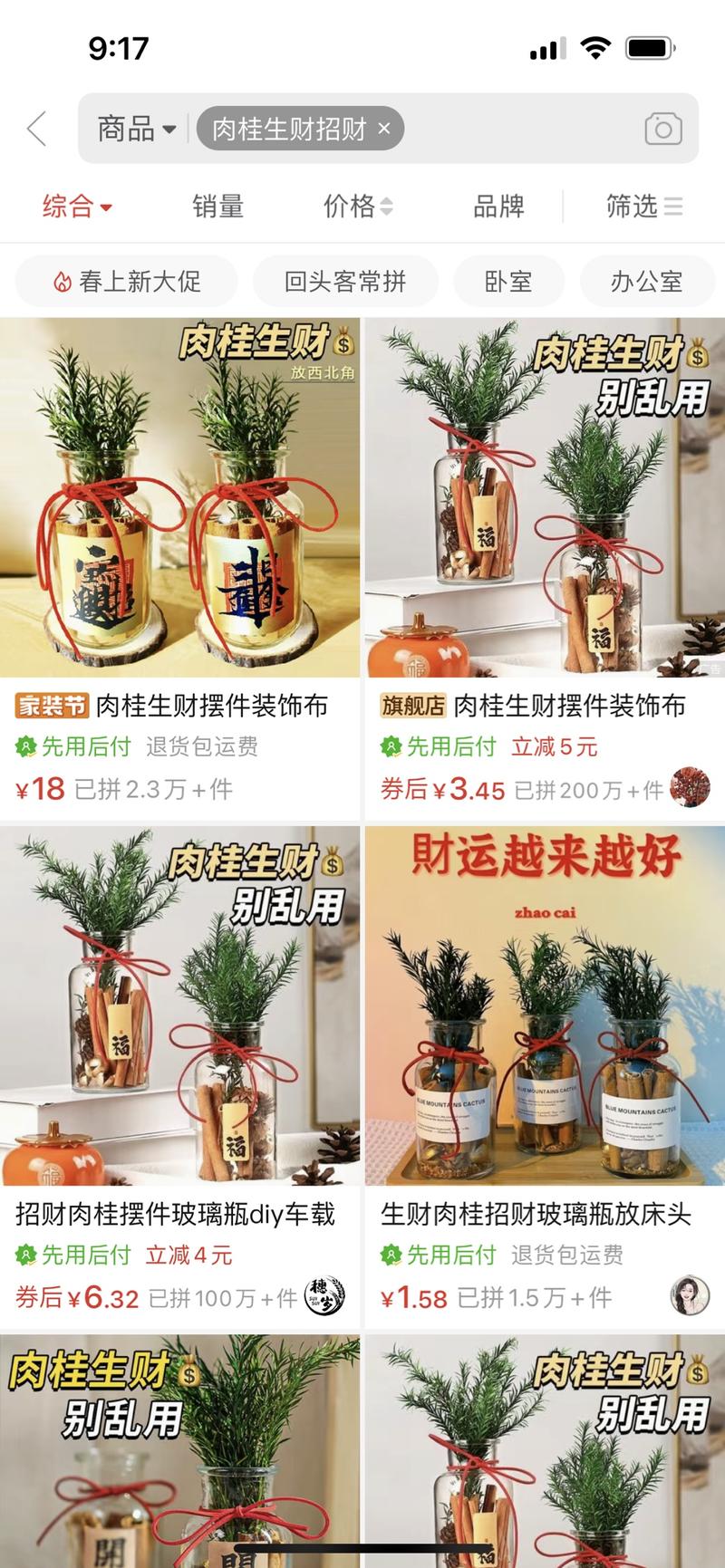Open the 商品 search type dropdown

click(137, 129)
